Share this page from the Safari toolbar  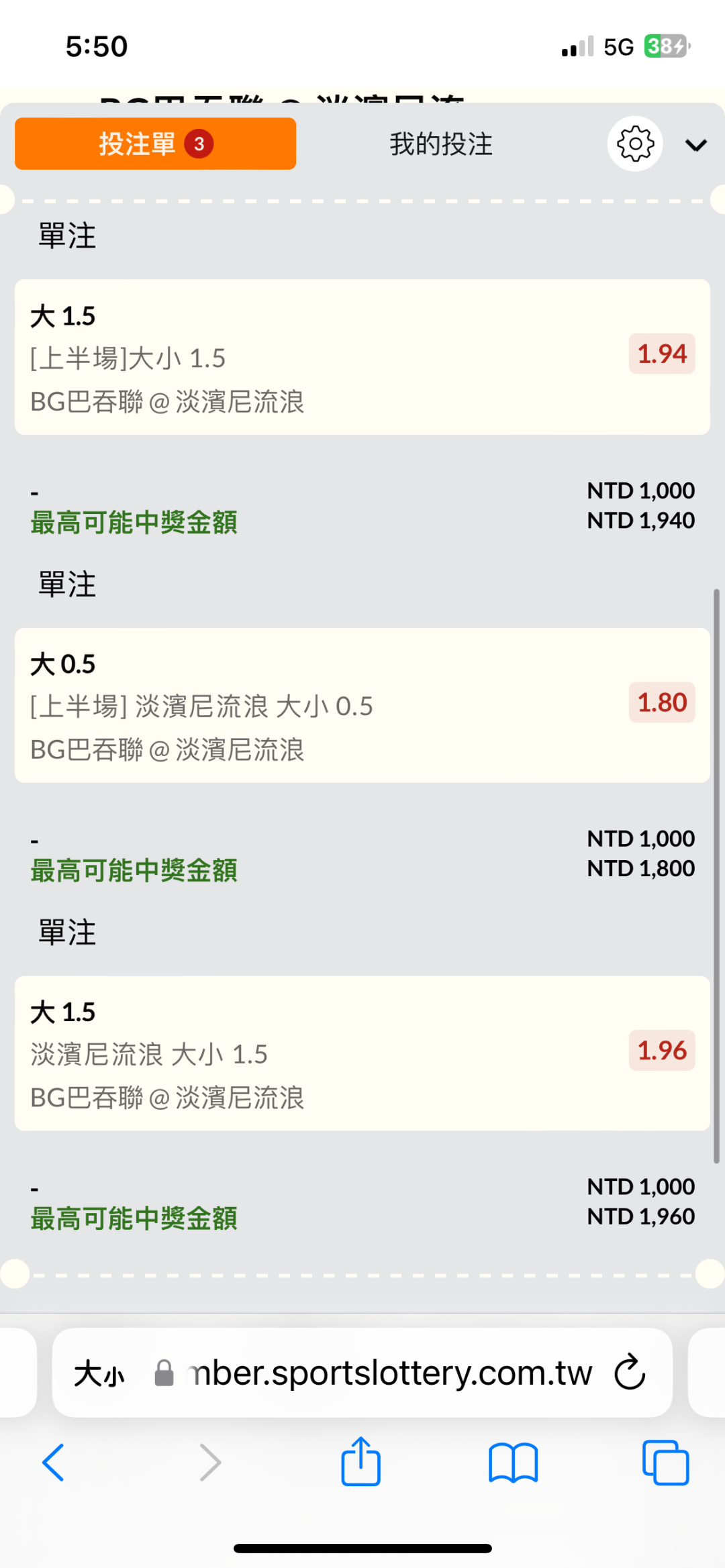pyautogui.click(x=360, y=1461)
